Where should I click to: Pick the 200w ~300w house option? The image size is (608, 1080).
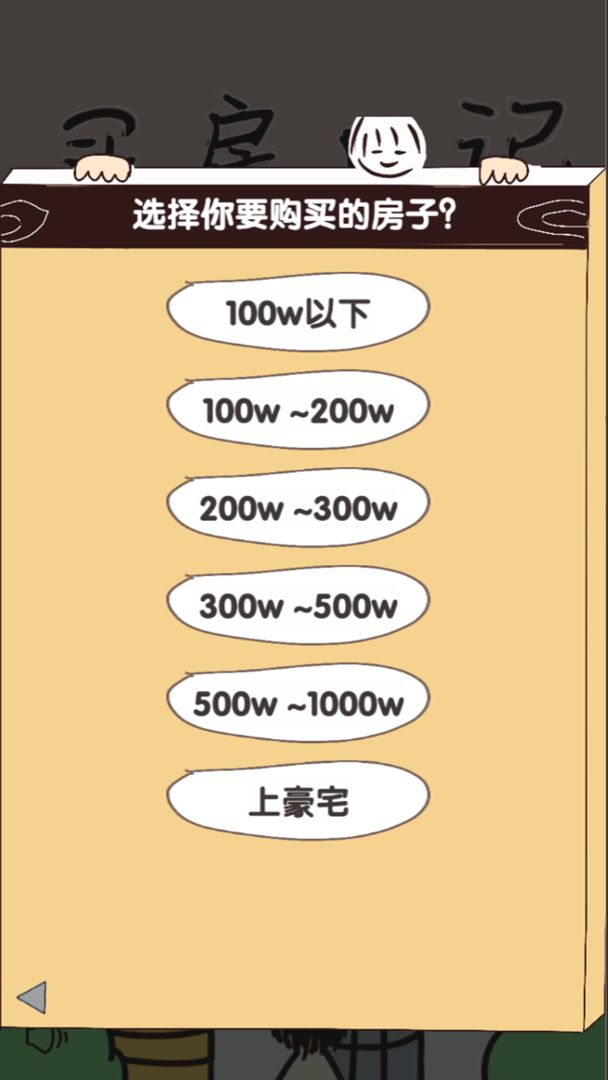coord(298,508)
